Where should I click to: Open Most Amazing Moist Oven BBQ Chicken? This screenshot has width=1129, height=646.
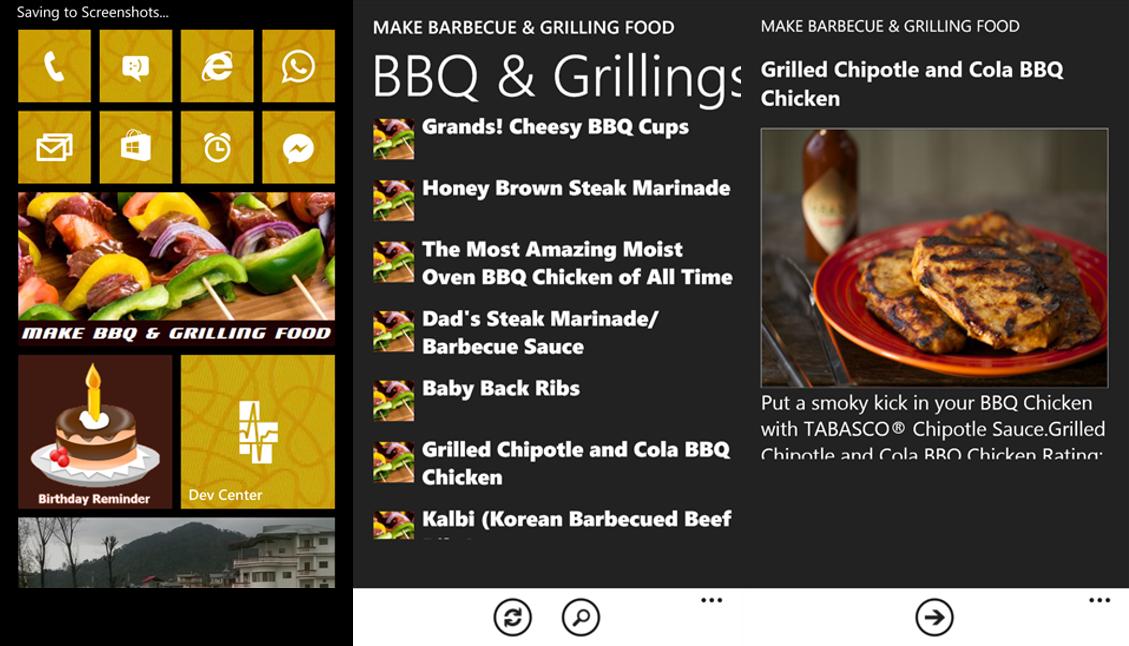pos(576,263)
